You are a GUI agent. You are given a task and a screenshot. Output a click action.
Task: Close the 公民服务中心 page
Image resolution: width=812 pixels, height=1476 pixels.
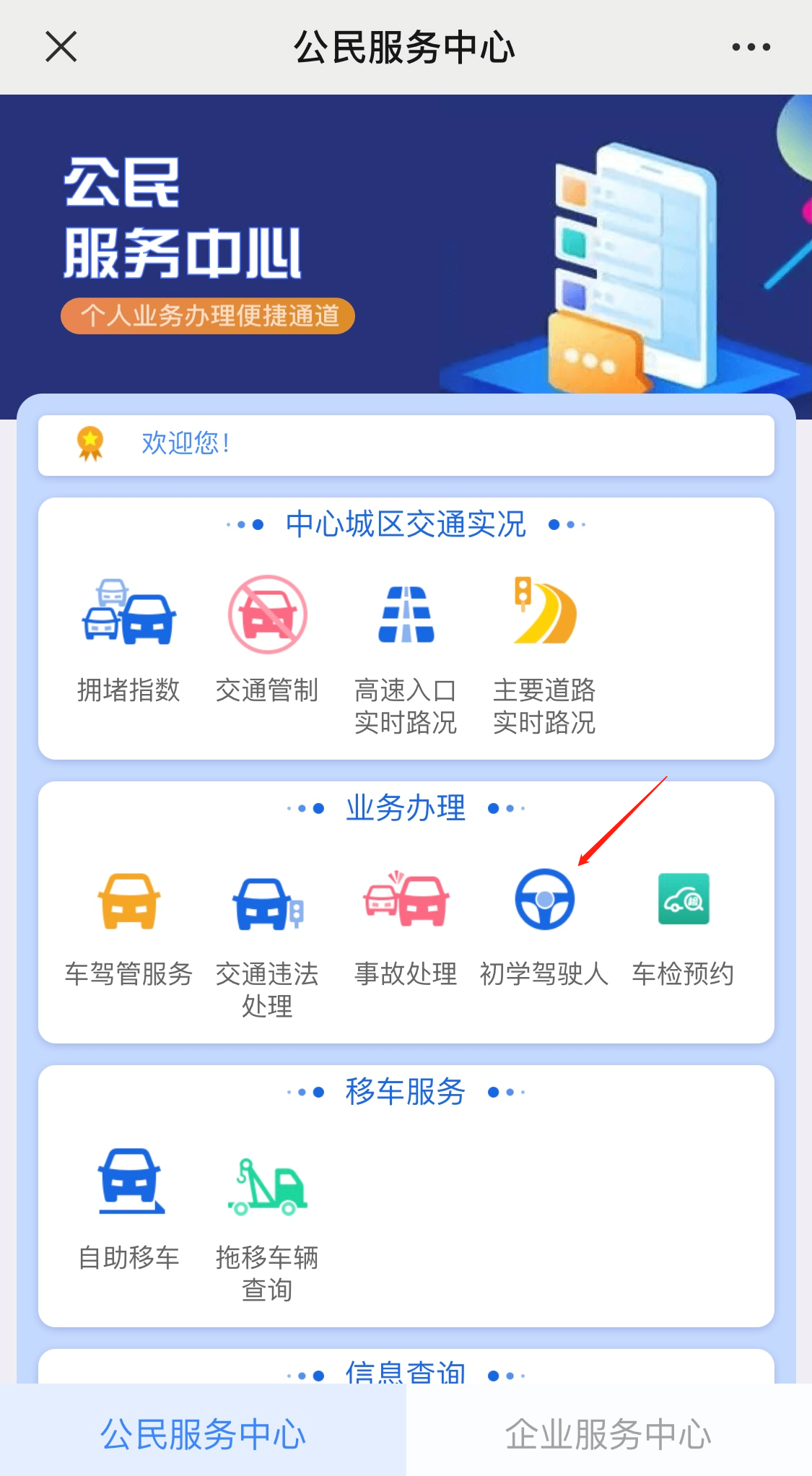tap(61, 47)
